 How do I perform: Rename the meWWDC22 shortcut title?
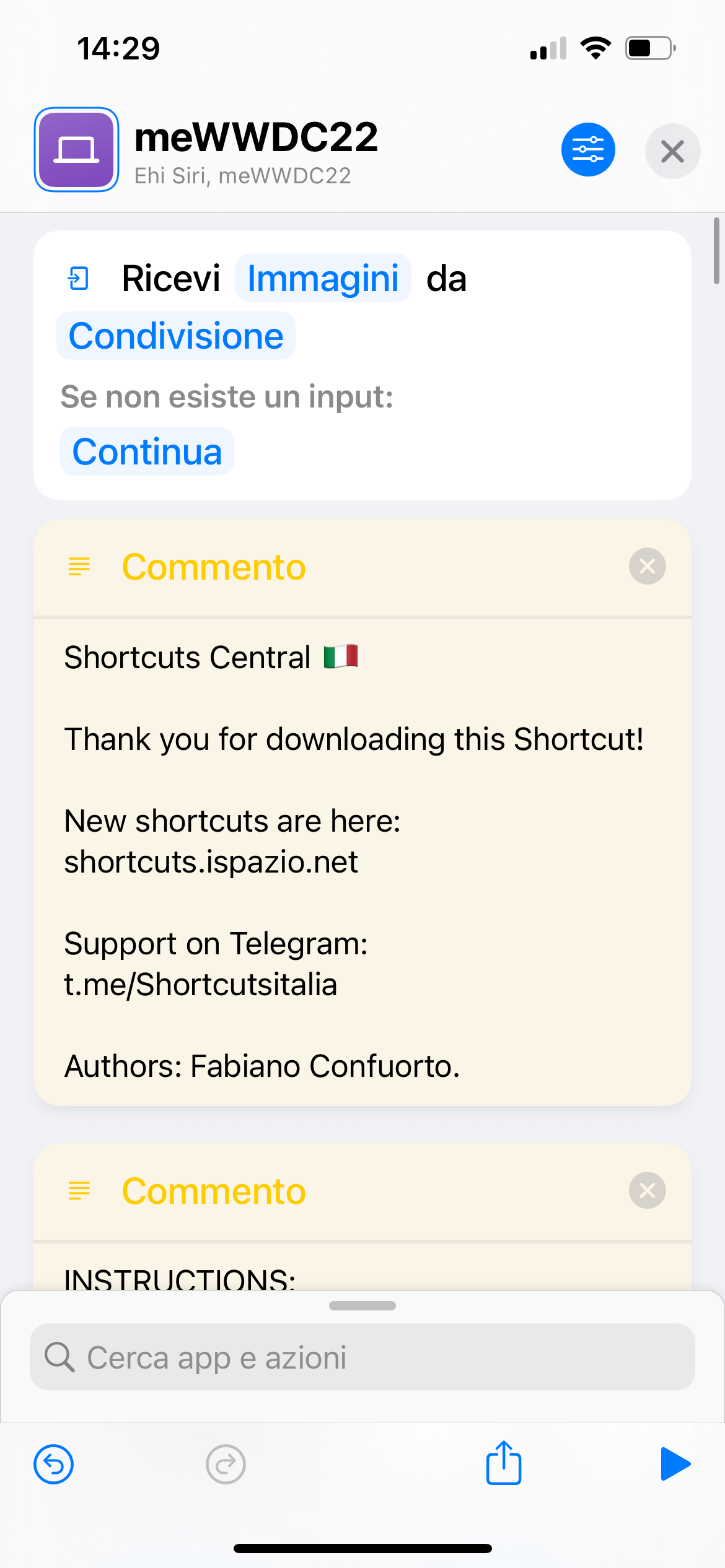(x=256, y=137)
